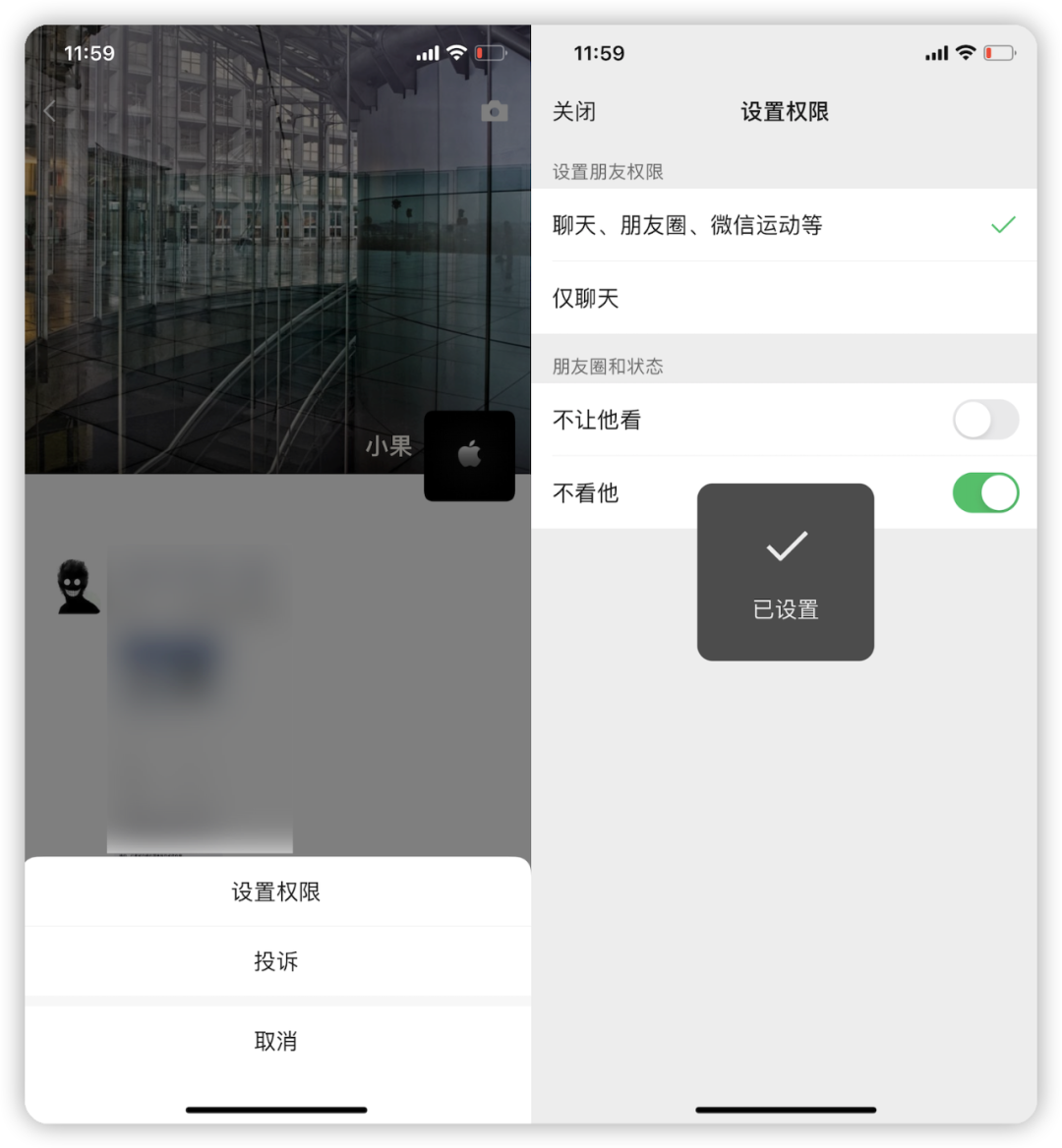Image resolution: width=1062 pixels, height=1148 pixels.
Task: Click the cellular signal bars on the right screen
Action: pos(936,54)
